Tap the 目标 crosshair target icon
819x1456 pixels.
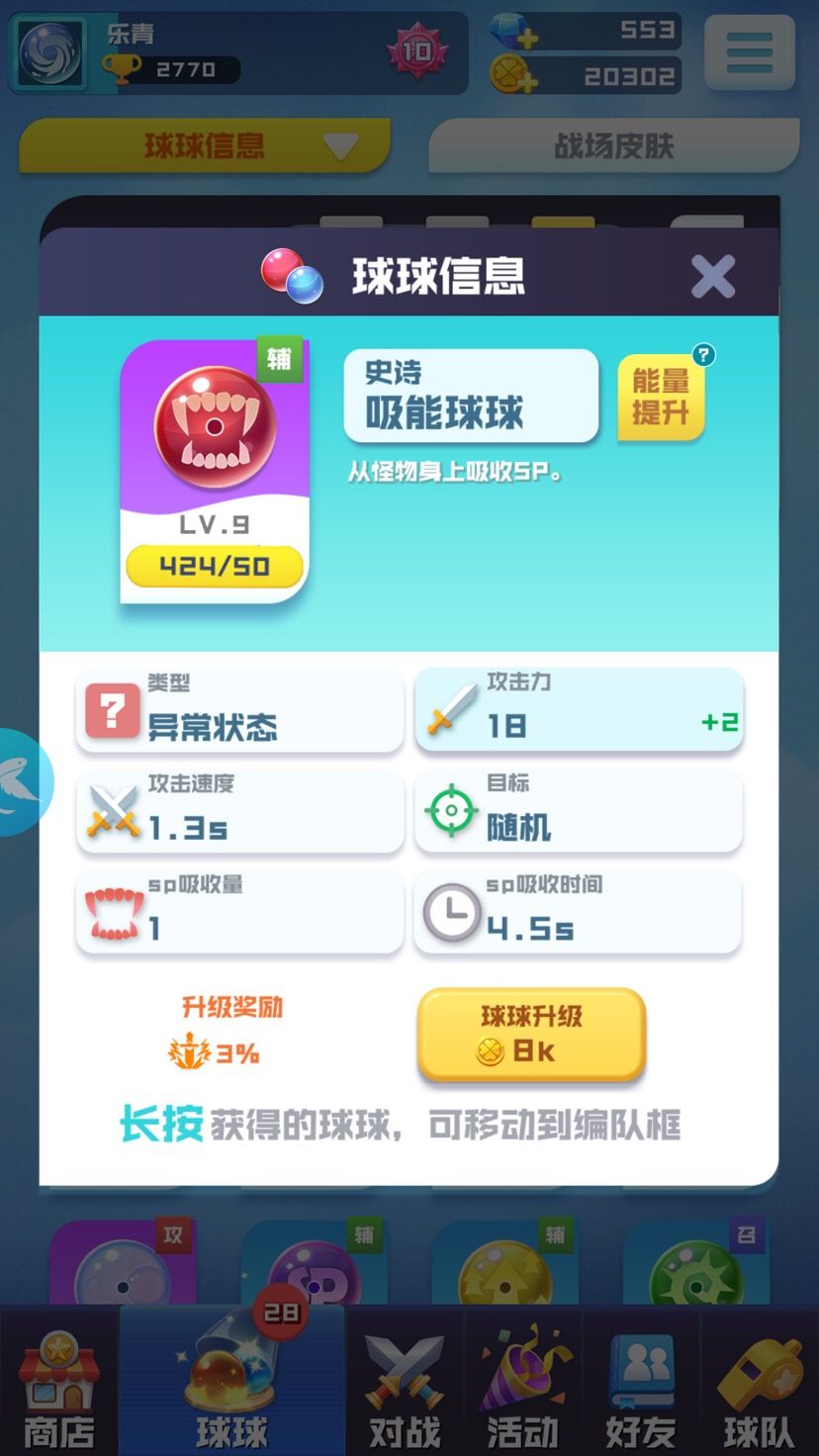(x=451, y=810)
